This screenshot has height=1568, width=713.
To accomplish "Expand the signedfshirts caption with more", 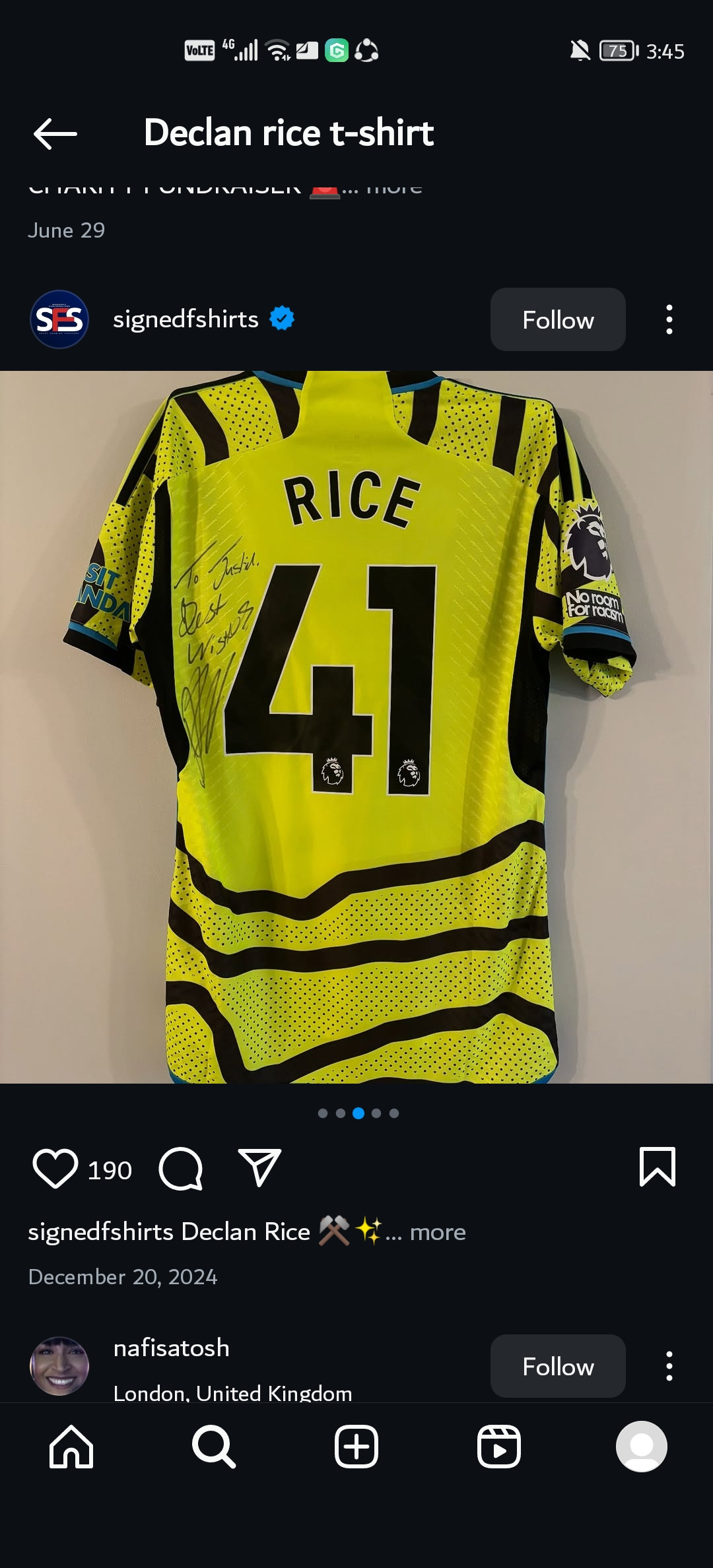I will (x=437, y=1232).
